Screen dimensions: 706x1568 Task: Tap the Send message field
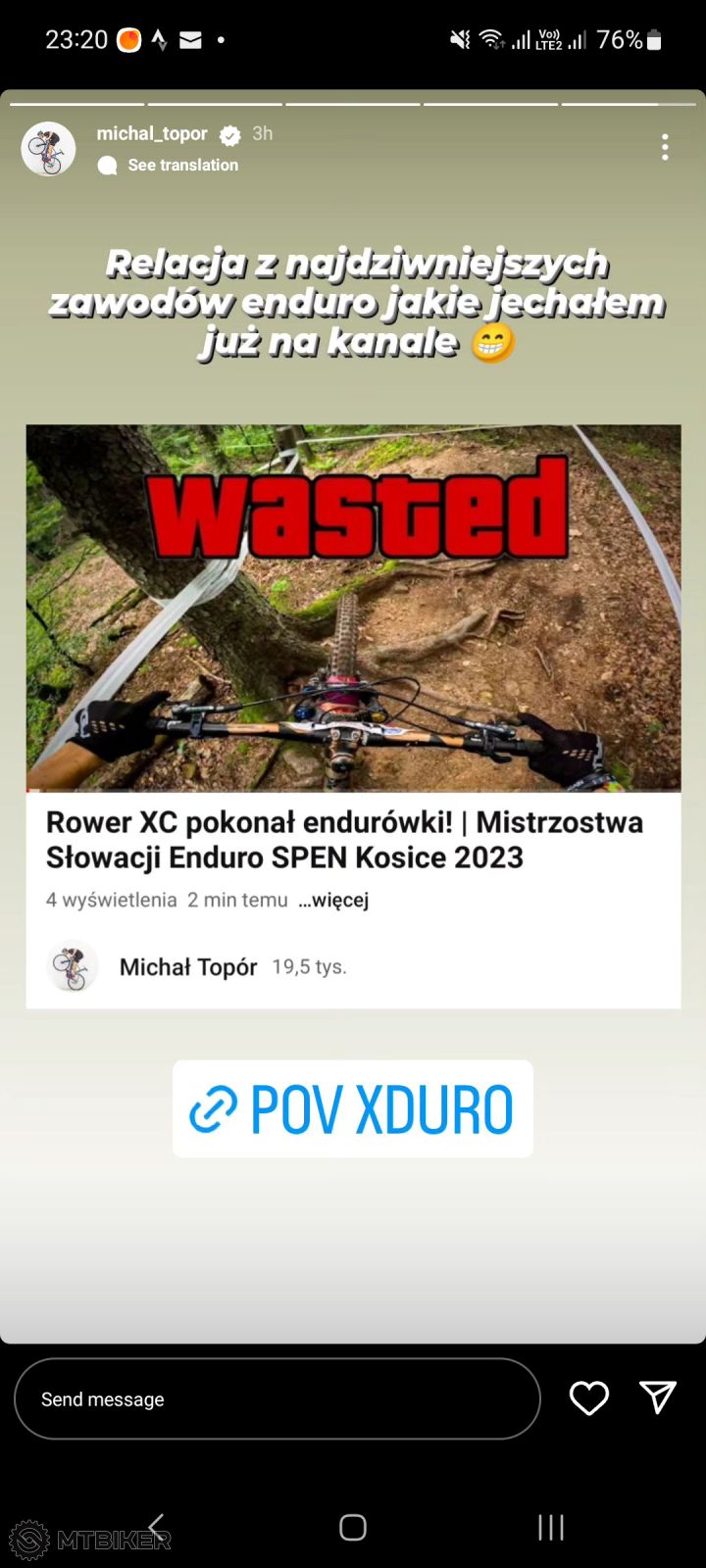(277, 1398)
